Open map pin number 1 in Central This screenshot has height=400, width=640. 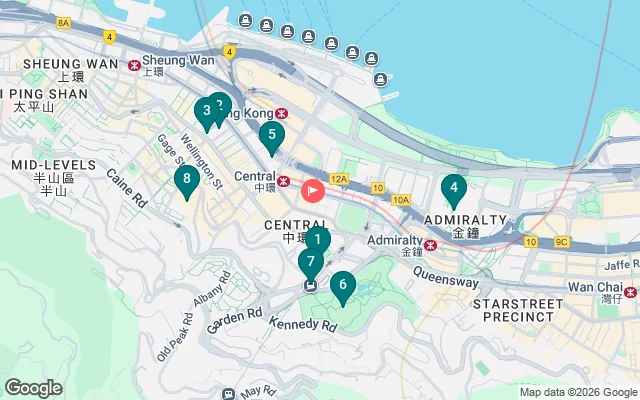click(318, 238)
